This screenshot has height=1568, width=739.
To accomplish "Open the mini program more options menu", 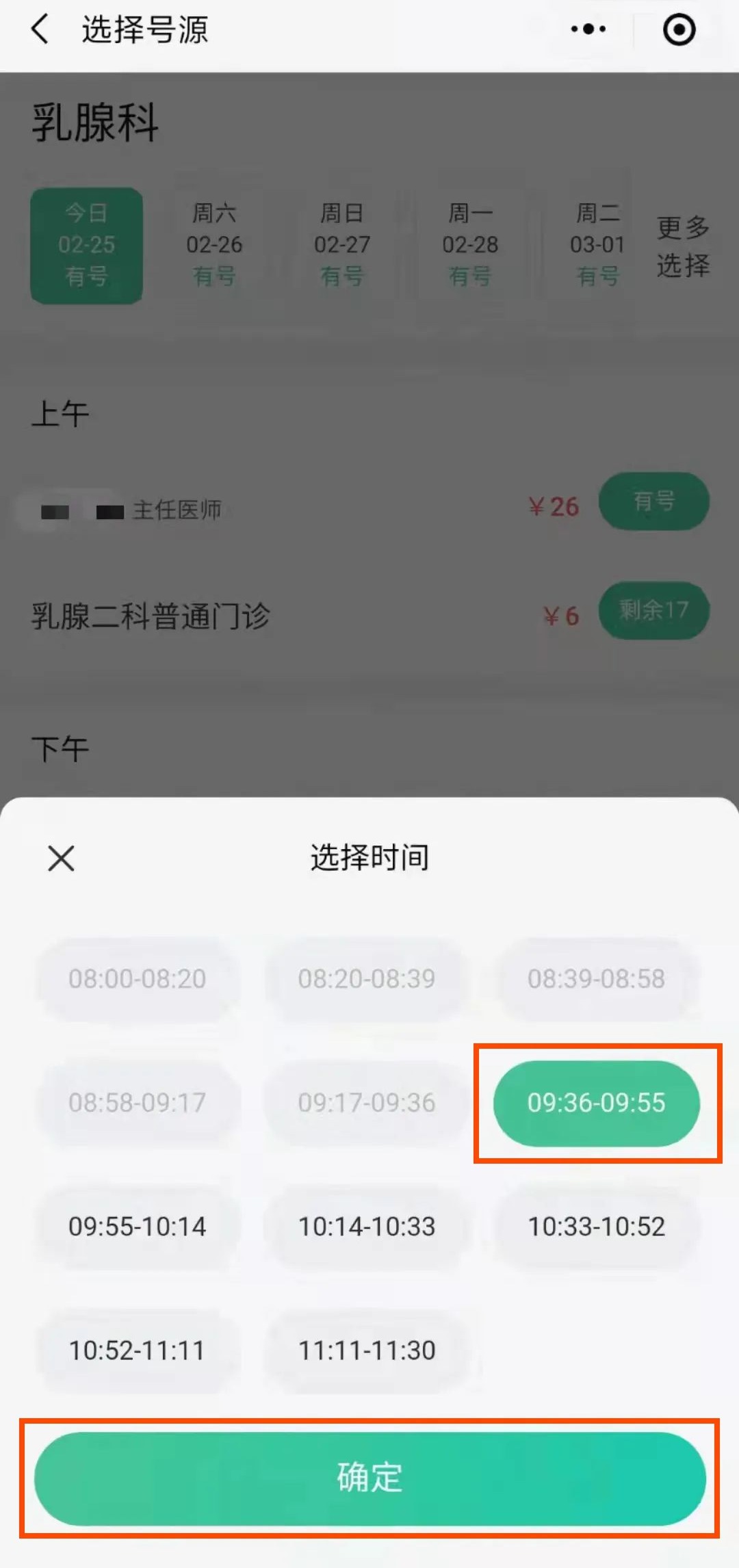I will [x=588, y=29].
